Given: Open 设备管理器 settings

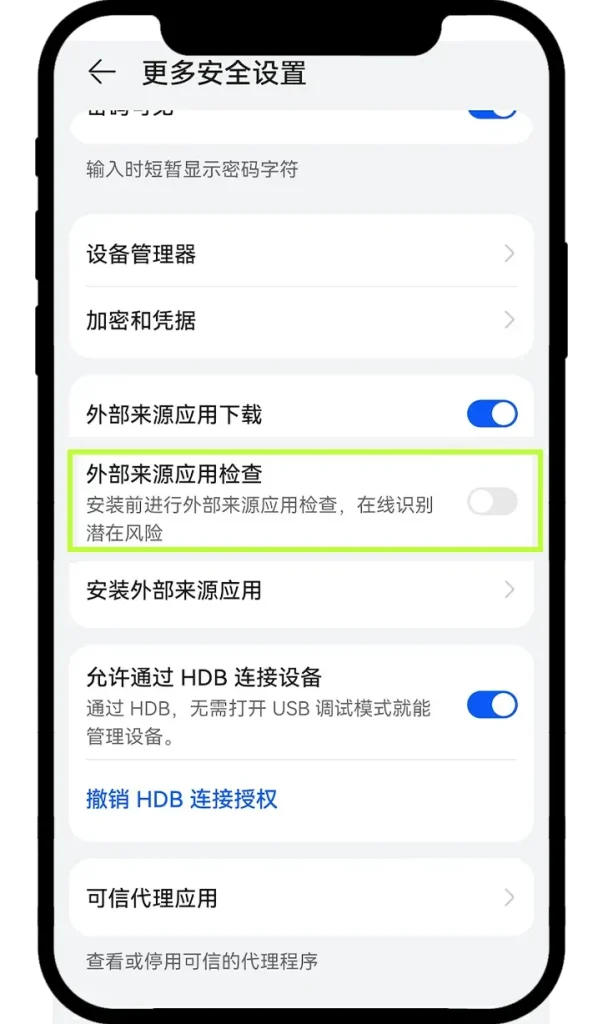Looking at the screenshot, I should [300, 254].
